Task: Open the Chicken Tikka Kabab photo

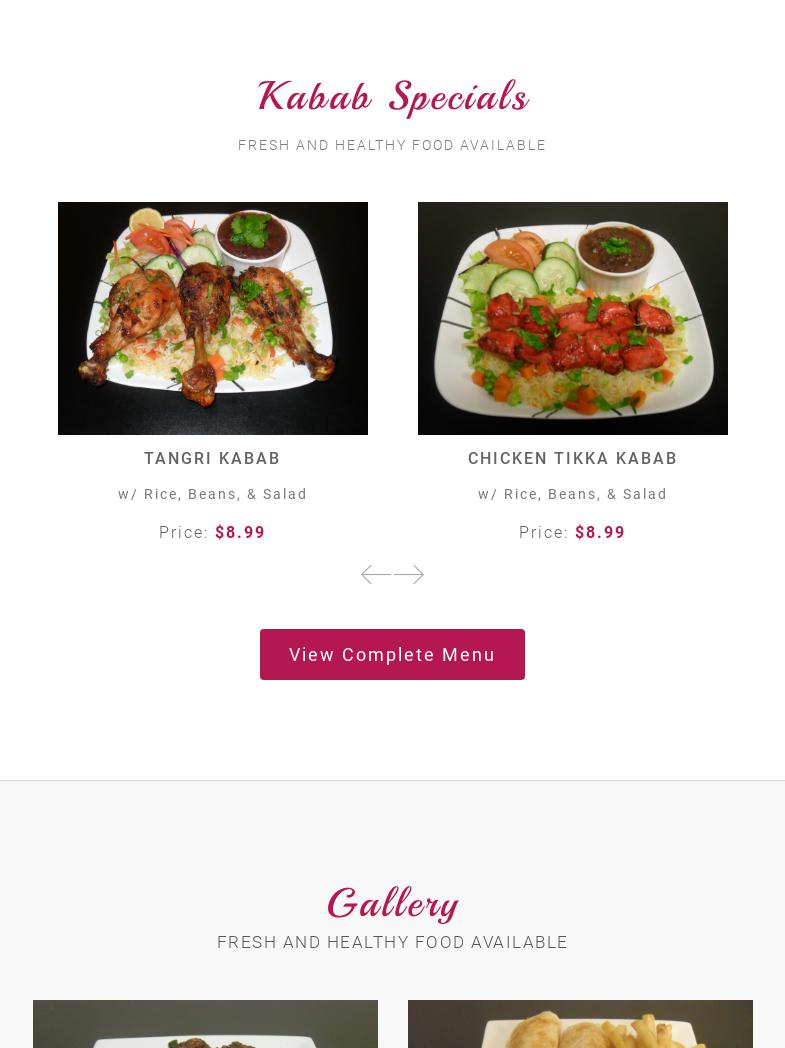Action: pyautogui.click(x=572, y=318)
